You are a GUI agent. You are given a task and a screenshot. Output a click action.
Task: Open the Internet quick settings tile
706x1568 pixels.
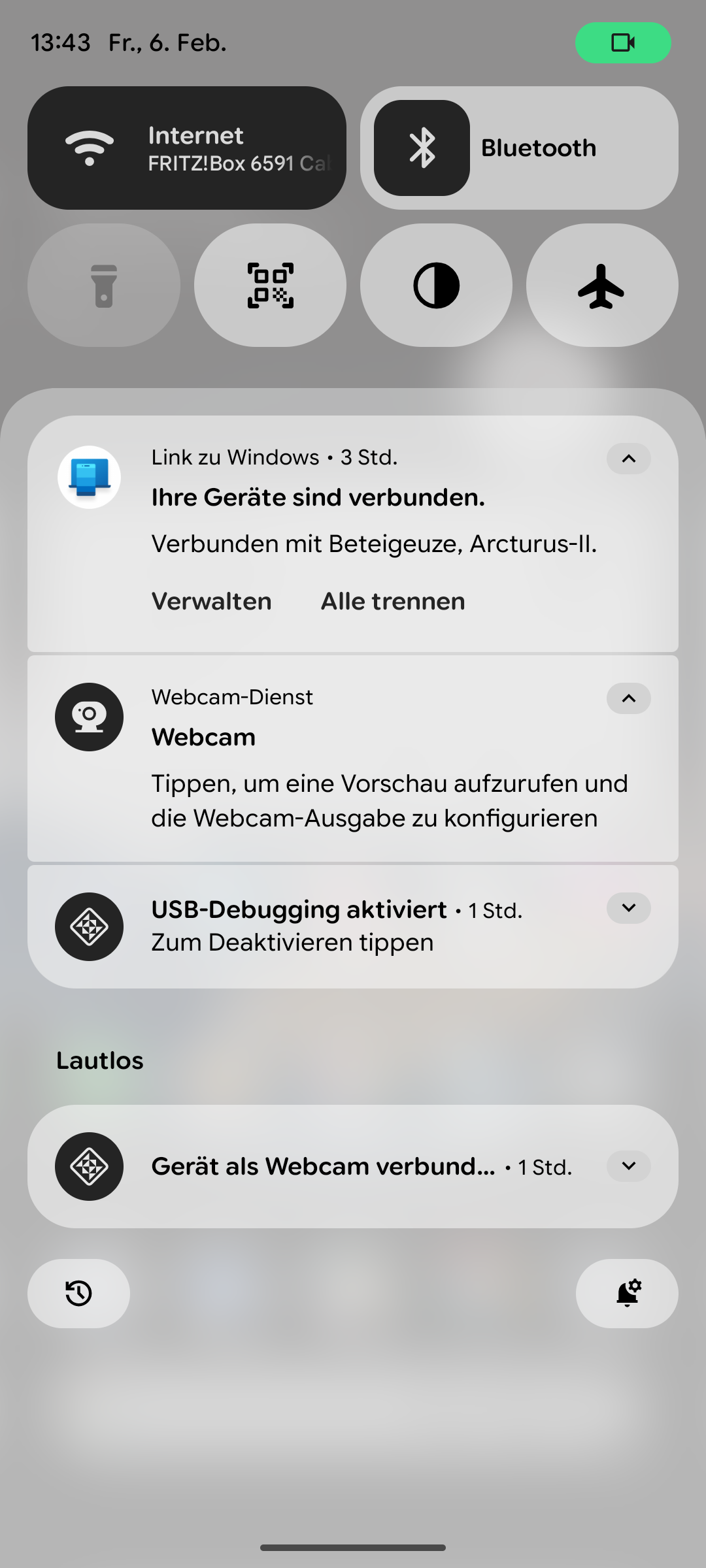click(x=186, y=148)
